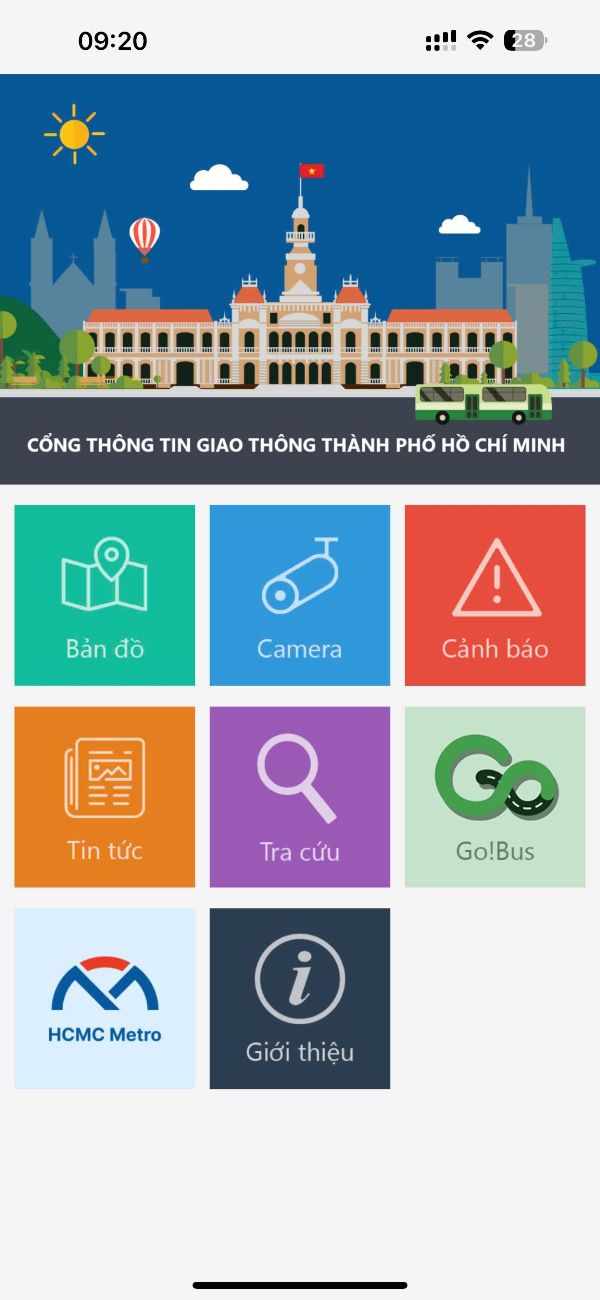Image resolution: width=600 pixels, height=1300 pixels.
Task: Open the Bản đồ map tile
Action: 105,595
